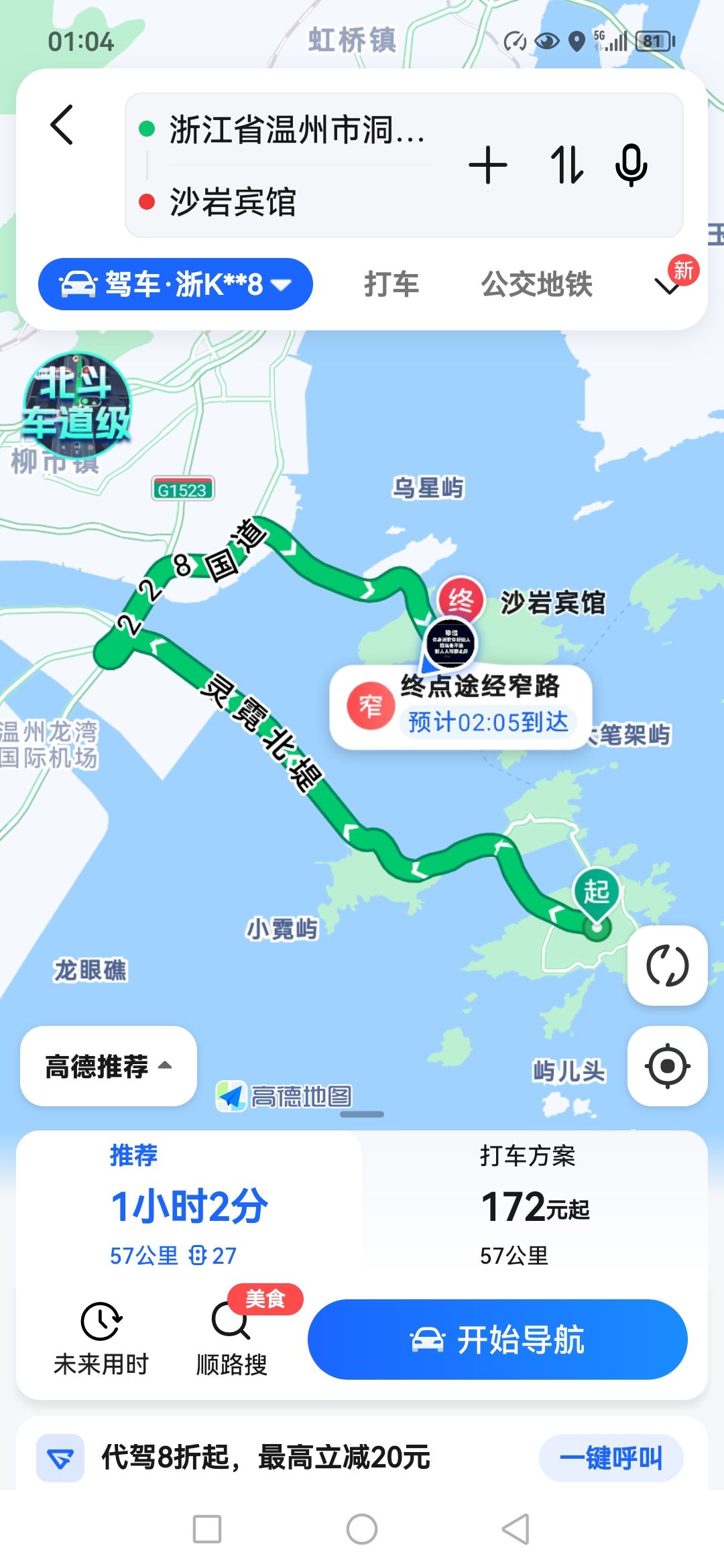The image size is (724, 1568).
Task: Go back using the top-left arrow
Action: 62,125
